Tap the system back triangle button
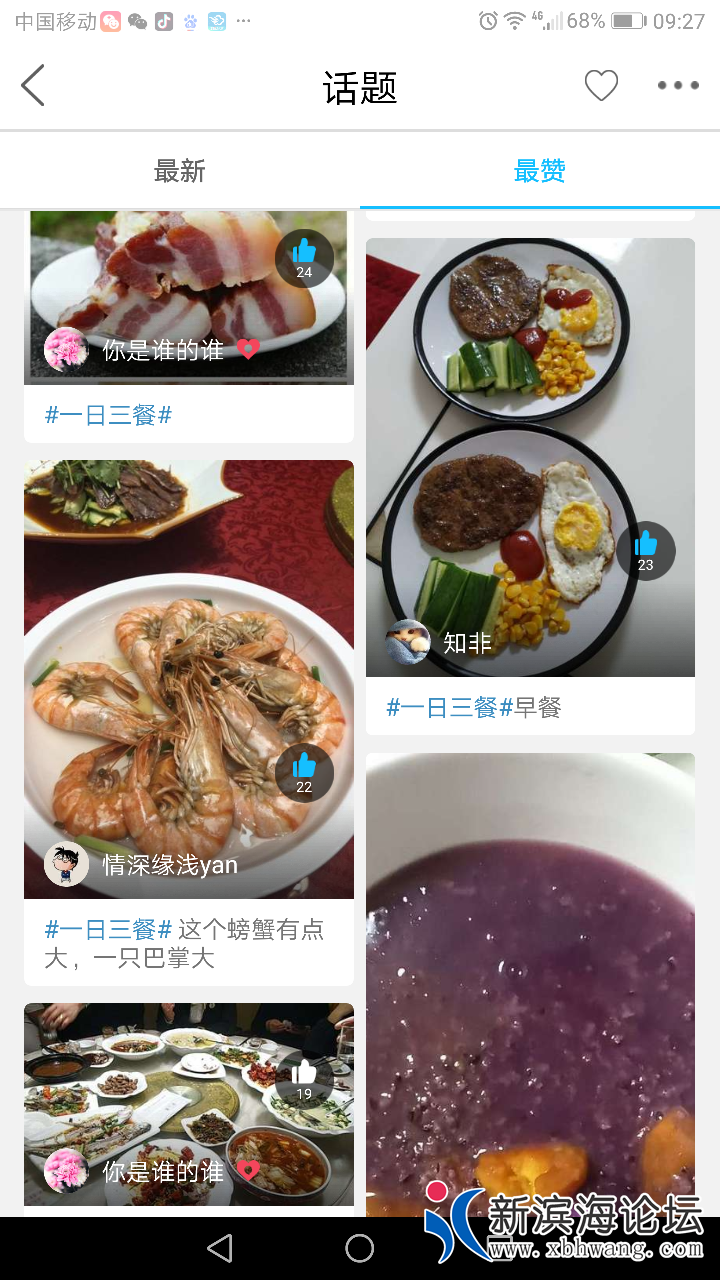 (220, 1247)
